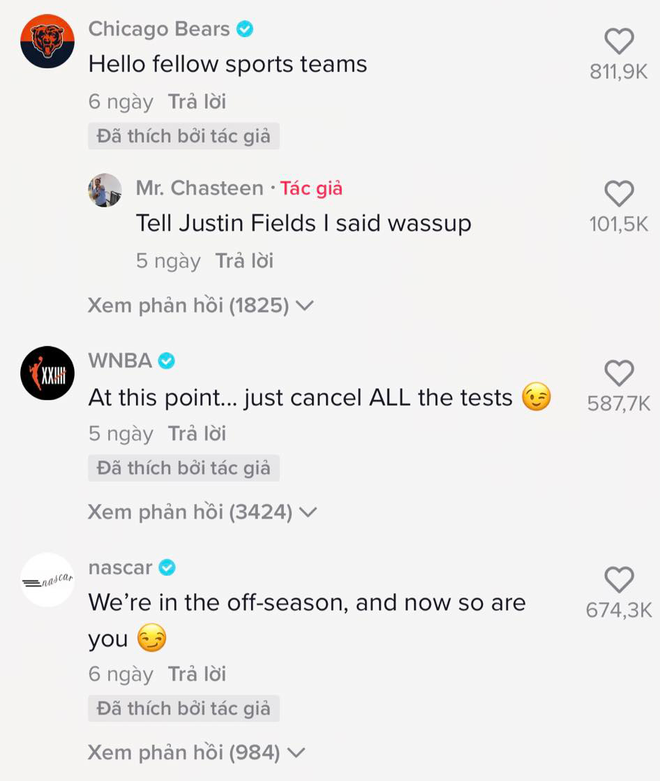Expand the 1825 replies under Chicago Bears
This screenshot has height=781, width=660.
point(200,305)
